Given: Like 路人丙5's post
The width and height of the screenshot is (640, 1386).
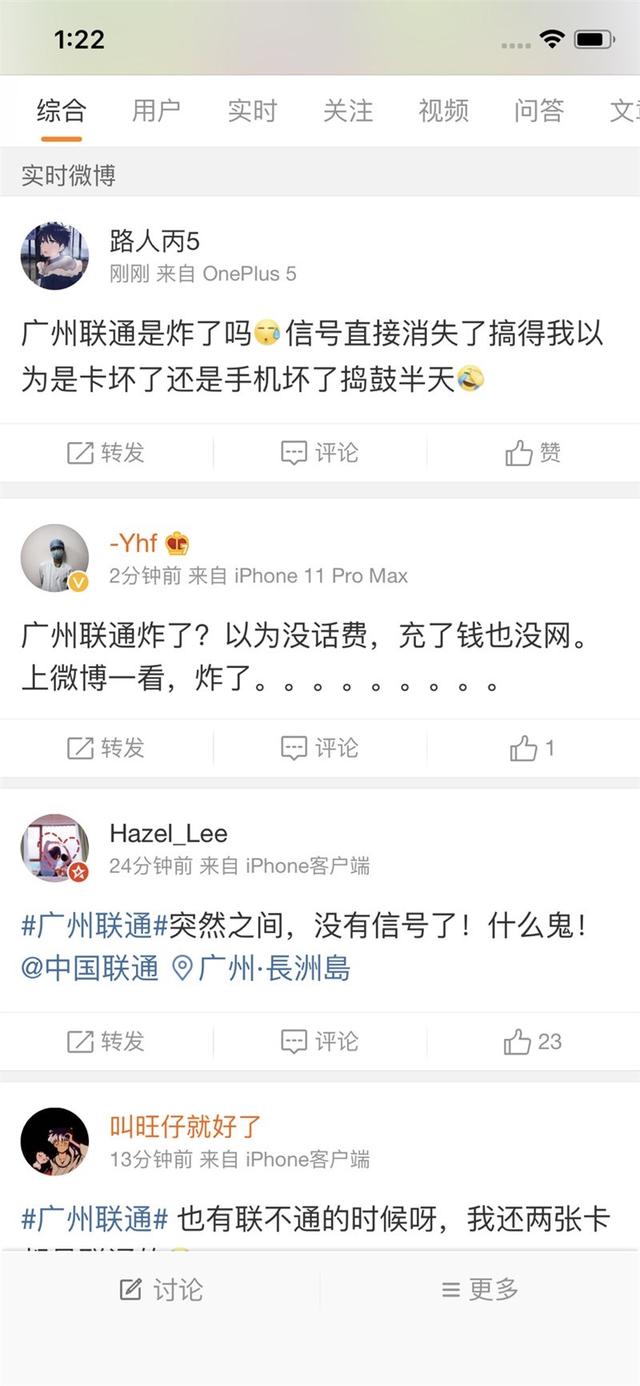Looking at the screenshot, I should tap(533, 453).
